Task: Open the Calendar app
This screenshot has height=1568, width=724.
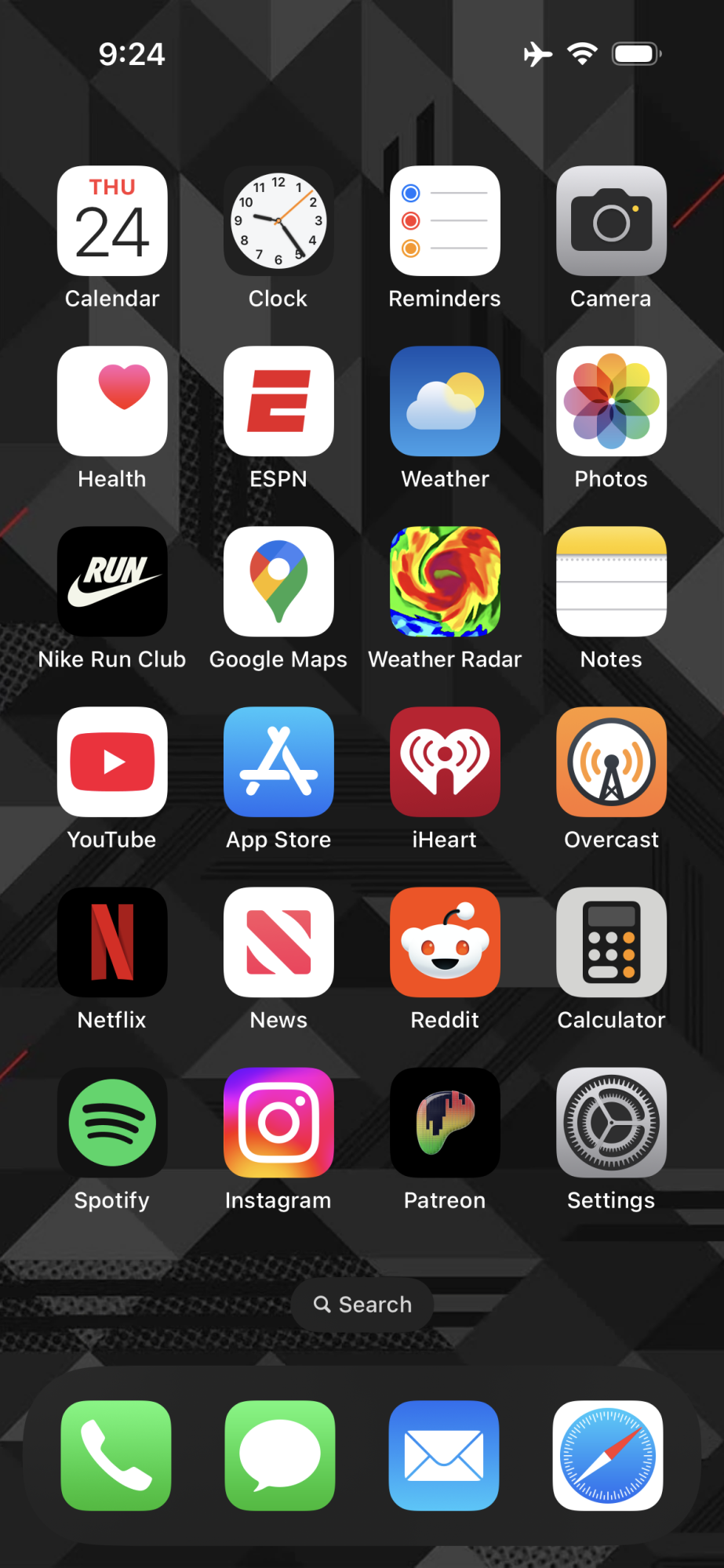Action: click(112, 221)
